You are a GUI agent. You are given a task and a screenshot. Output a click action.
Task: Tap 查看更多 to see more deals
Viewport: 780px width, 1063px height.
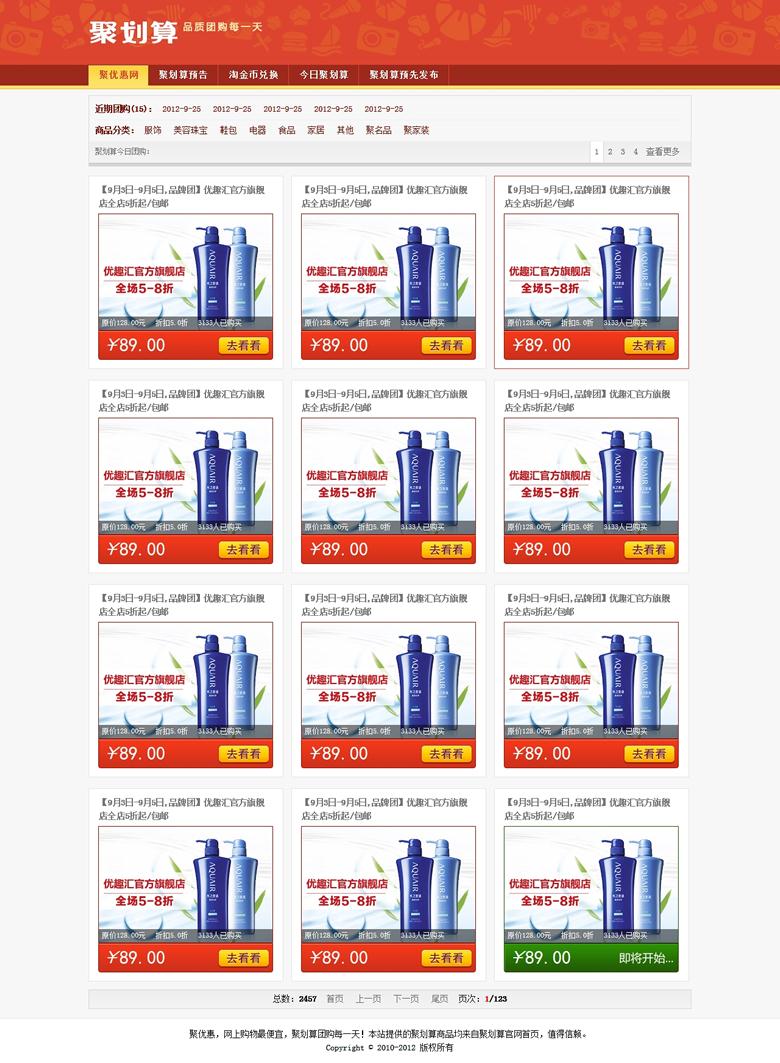pos(662,152)
